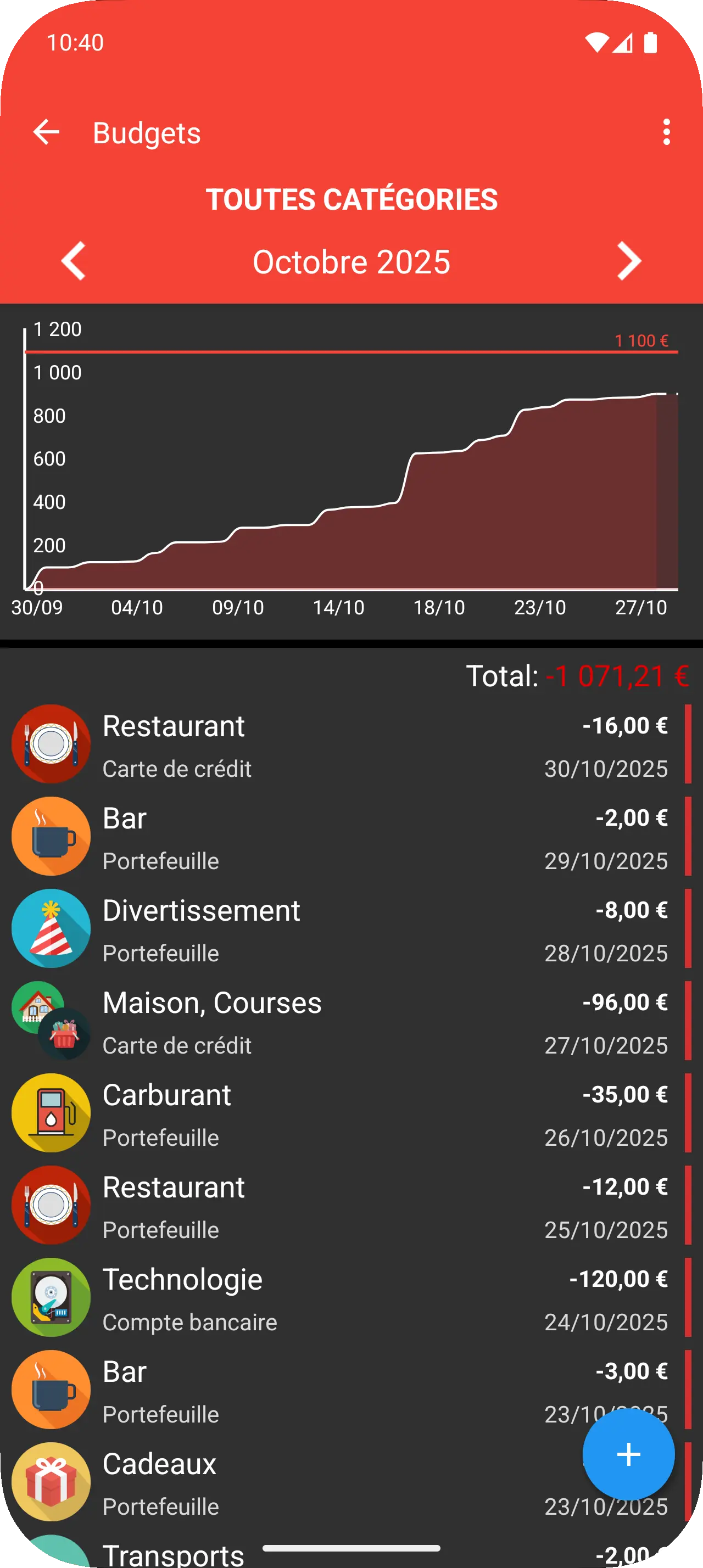The width and height of the screenshot is (703, 1568).
Task: Open the overflow menu
Action: [x=667, y=132]
